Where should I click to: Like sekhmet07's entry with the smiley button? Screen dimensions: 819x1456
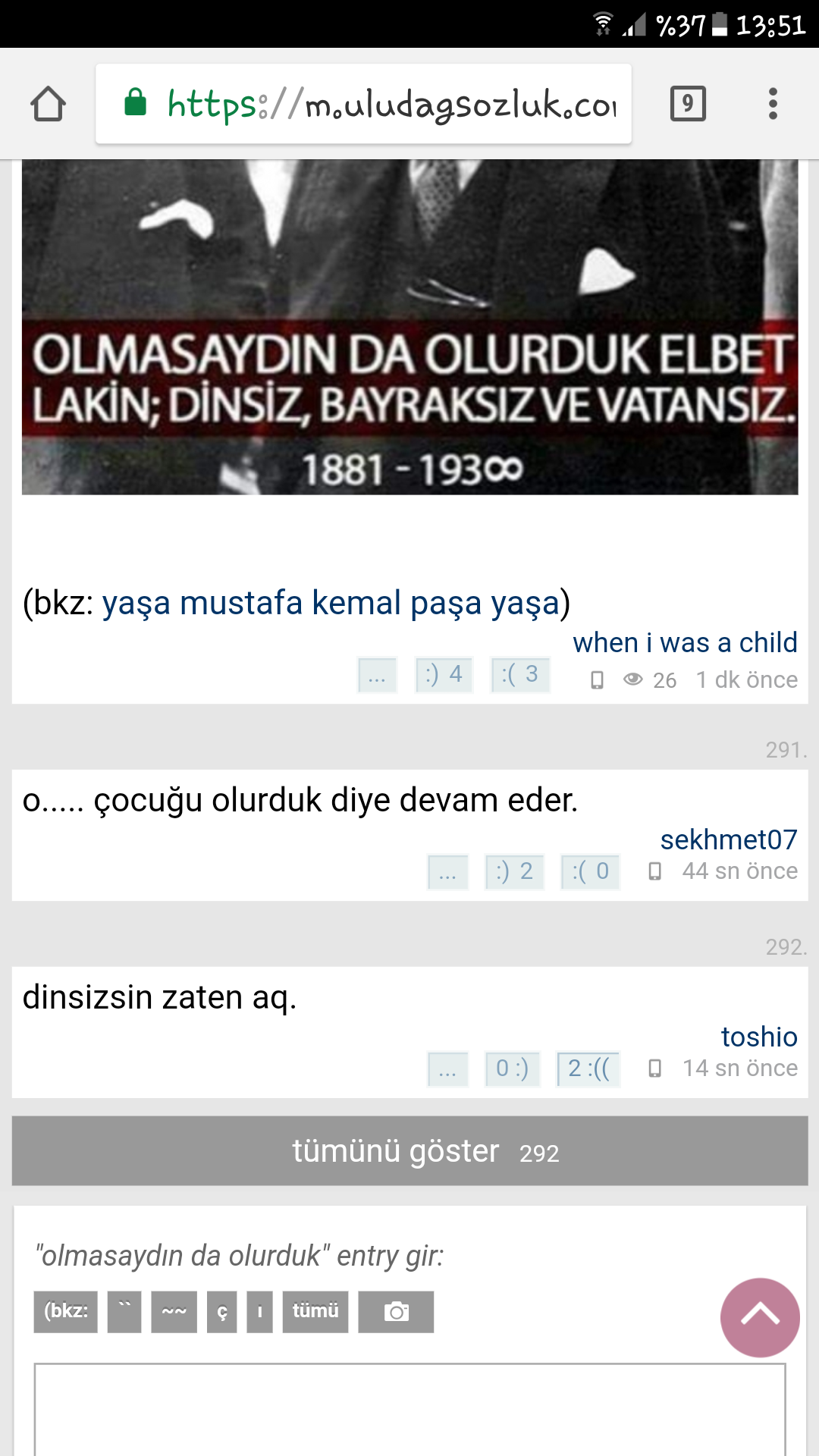click(x=515, y=871)
